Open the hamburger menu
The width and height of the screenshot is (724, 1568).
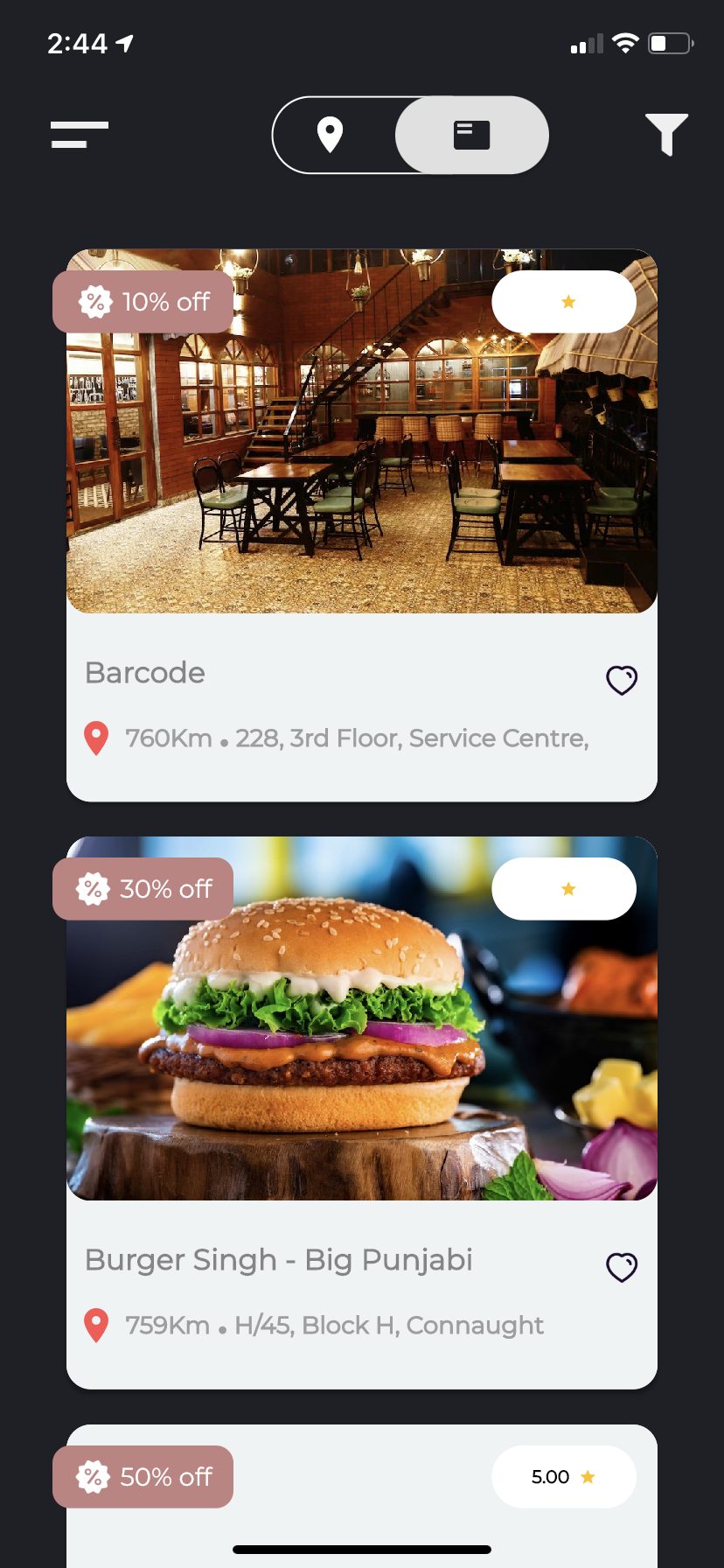click(80, 135)
